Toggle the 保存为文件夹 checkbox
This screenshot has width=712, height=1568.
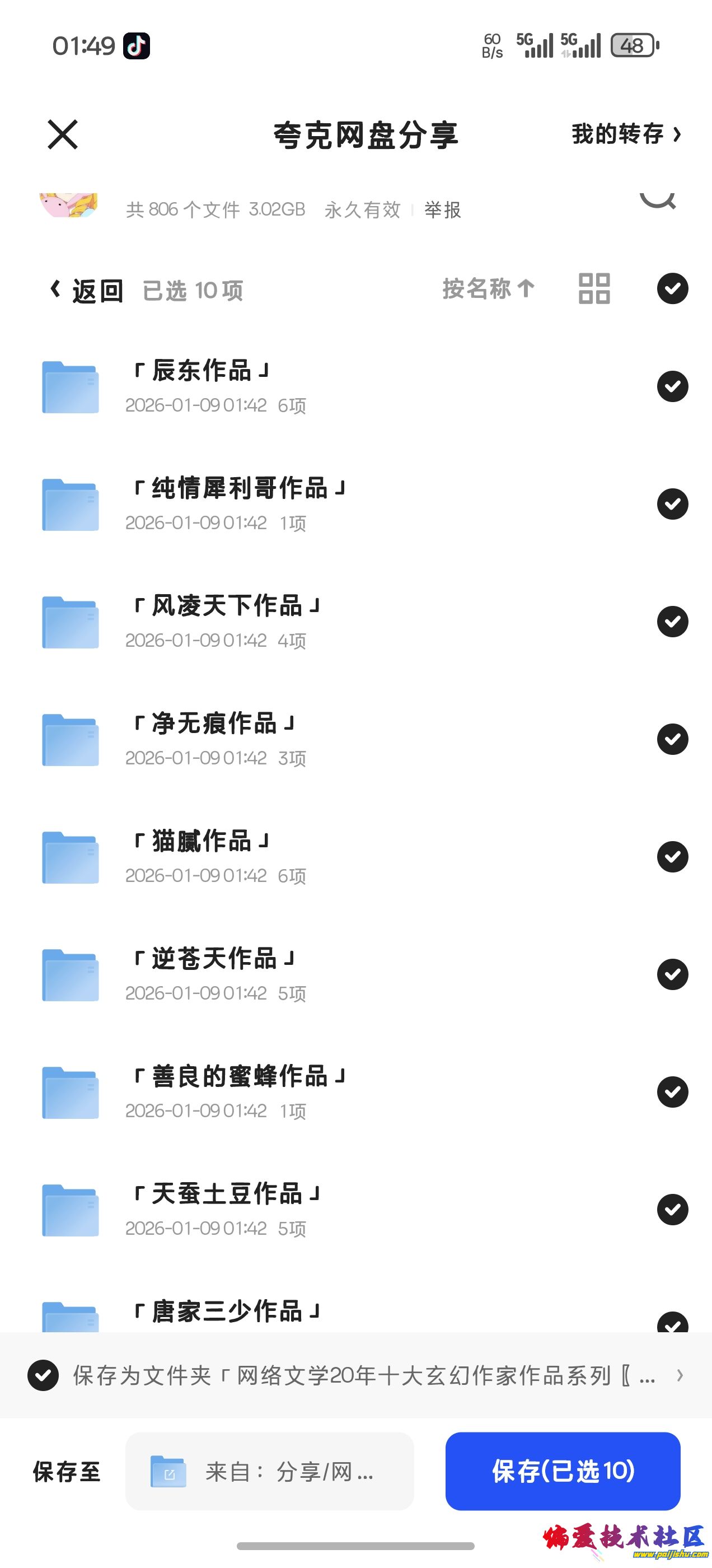pos(43,1375)
